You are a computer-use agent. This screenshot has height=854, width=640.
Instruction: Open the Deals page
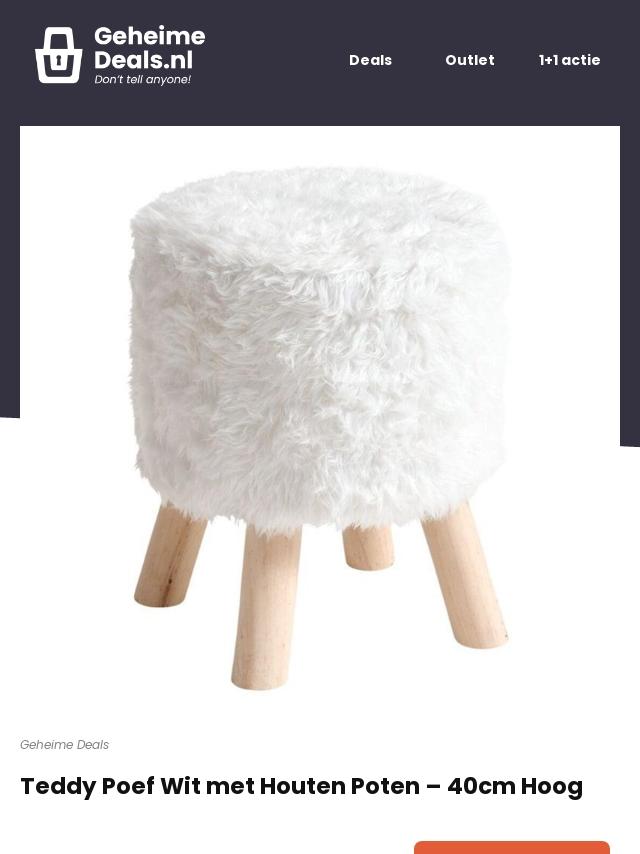click(x=370, y=60)
